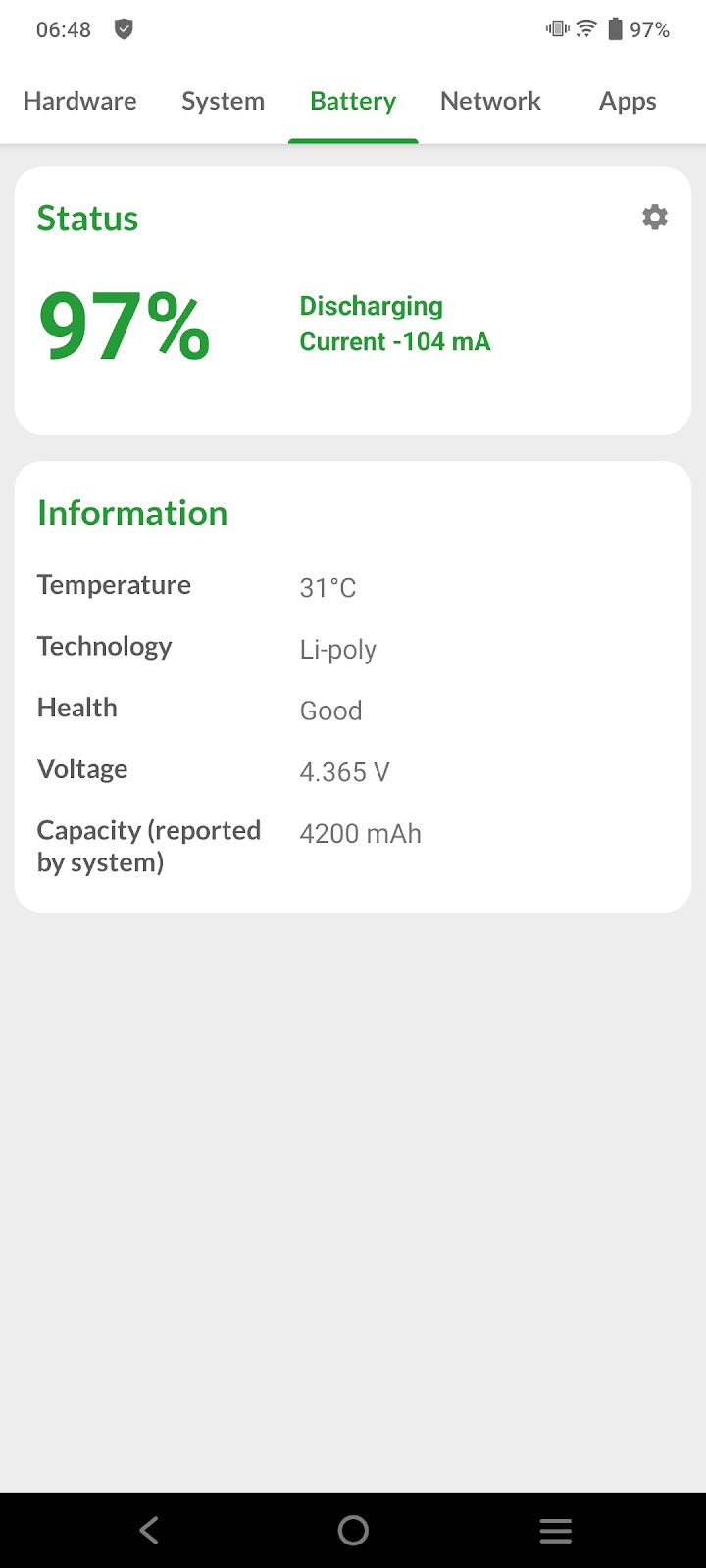The width and height of the screenshot is (706, 1568).
Task: Open the Apps tab
Action: 628,102
